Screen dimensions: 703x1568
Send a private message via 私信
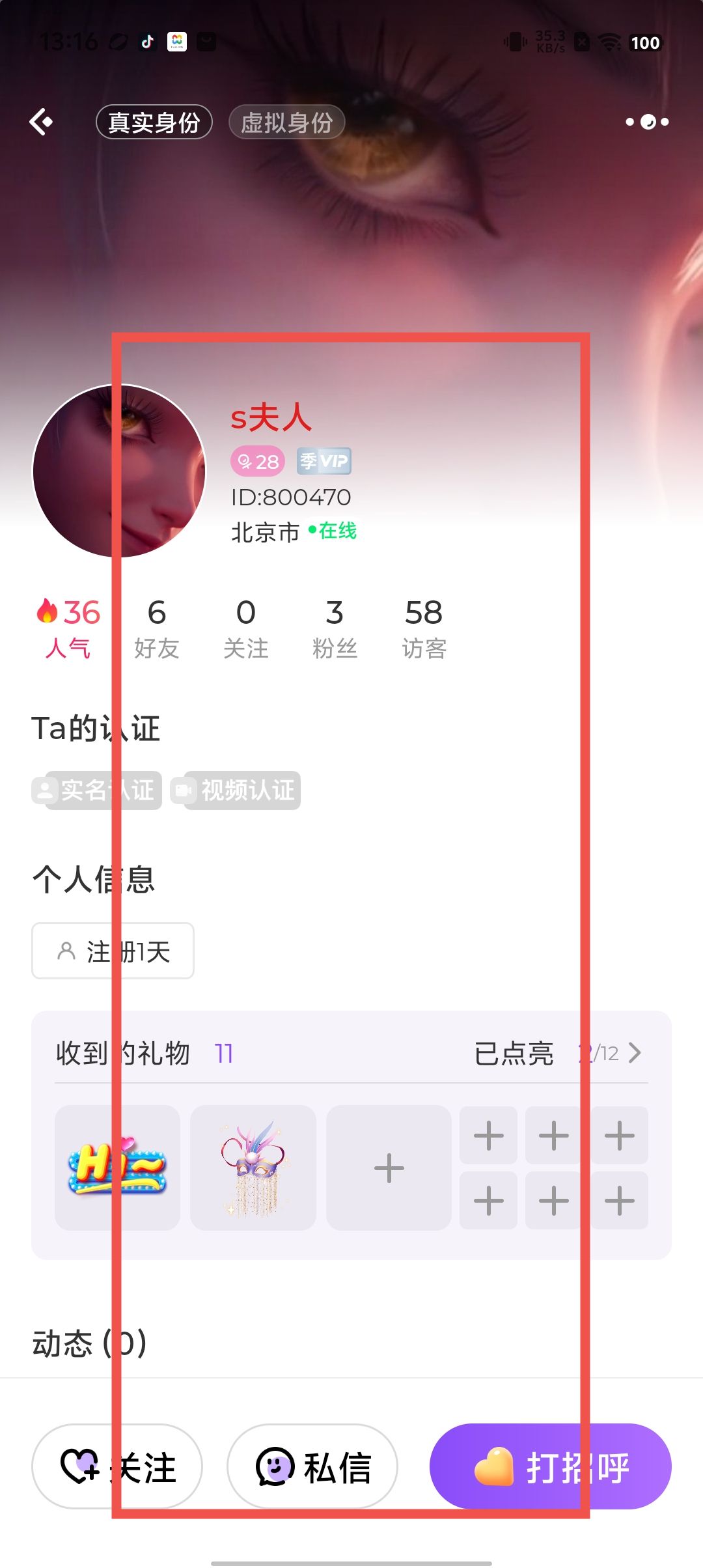[312, 1466]
